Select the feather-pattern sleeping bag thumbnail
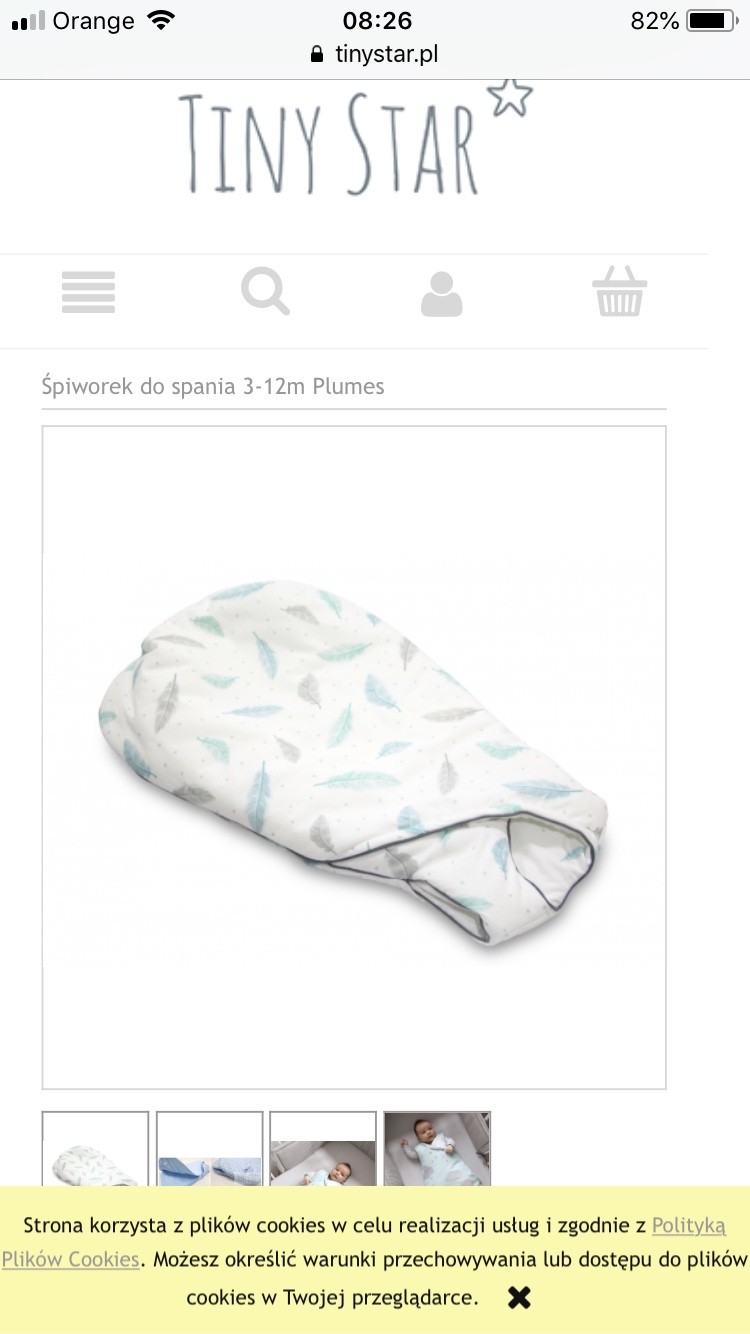The height and width of the screenshot is (1334, 750). click(x=95, y=1150)
